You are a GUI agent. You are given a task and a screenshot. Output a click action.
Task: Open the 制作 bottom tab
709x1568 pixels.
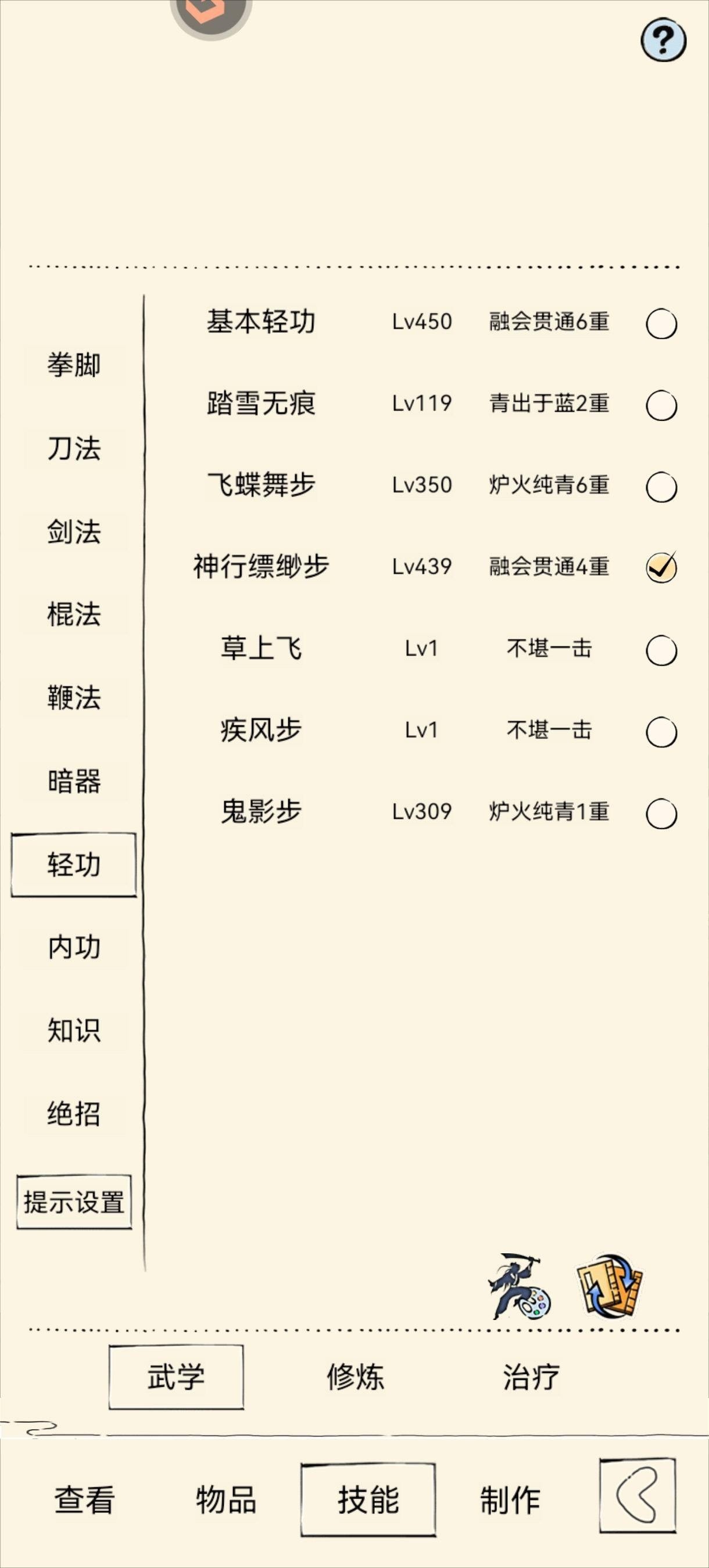coord(510,1499)
